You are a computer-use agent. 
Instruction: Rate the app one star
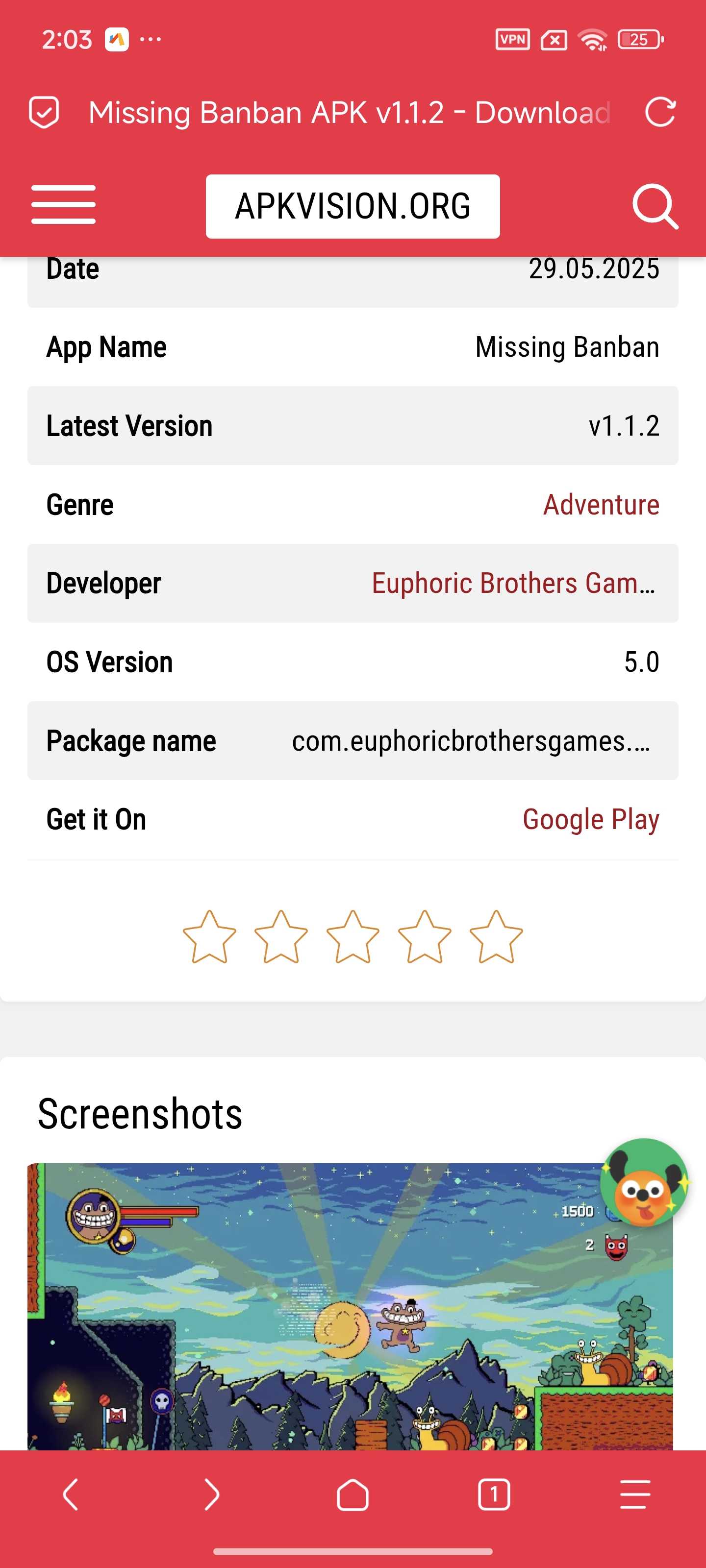click(209, 937)
